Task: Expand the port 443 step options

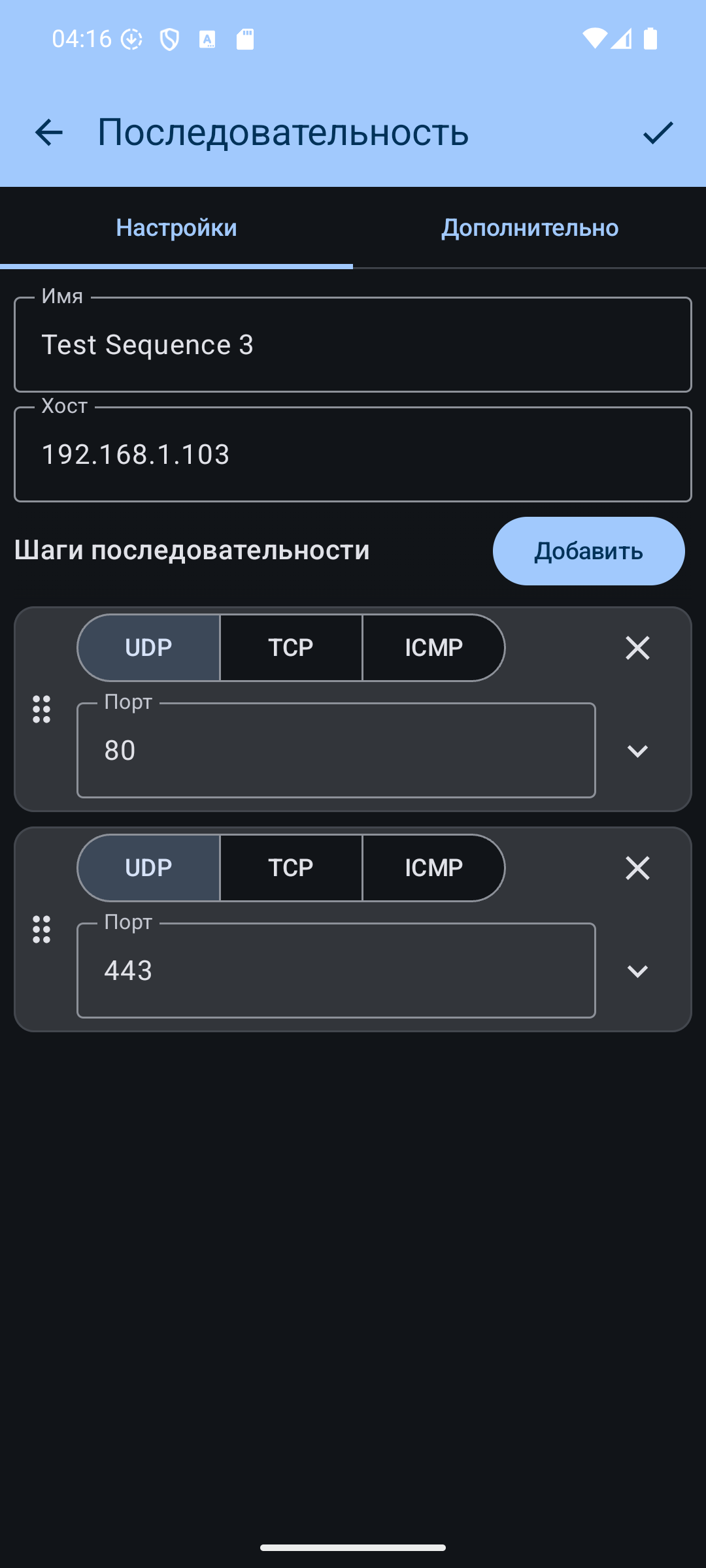Action: (x=637, y=972)
